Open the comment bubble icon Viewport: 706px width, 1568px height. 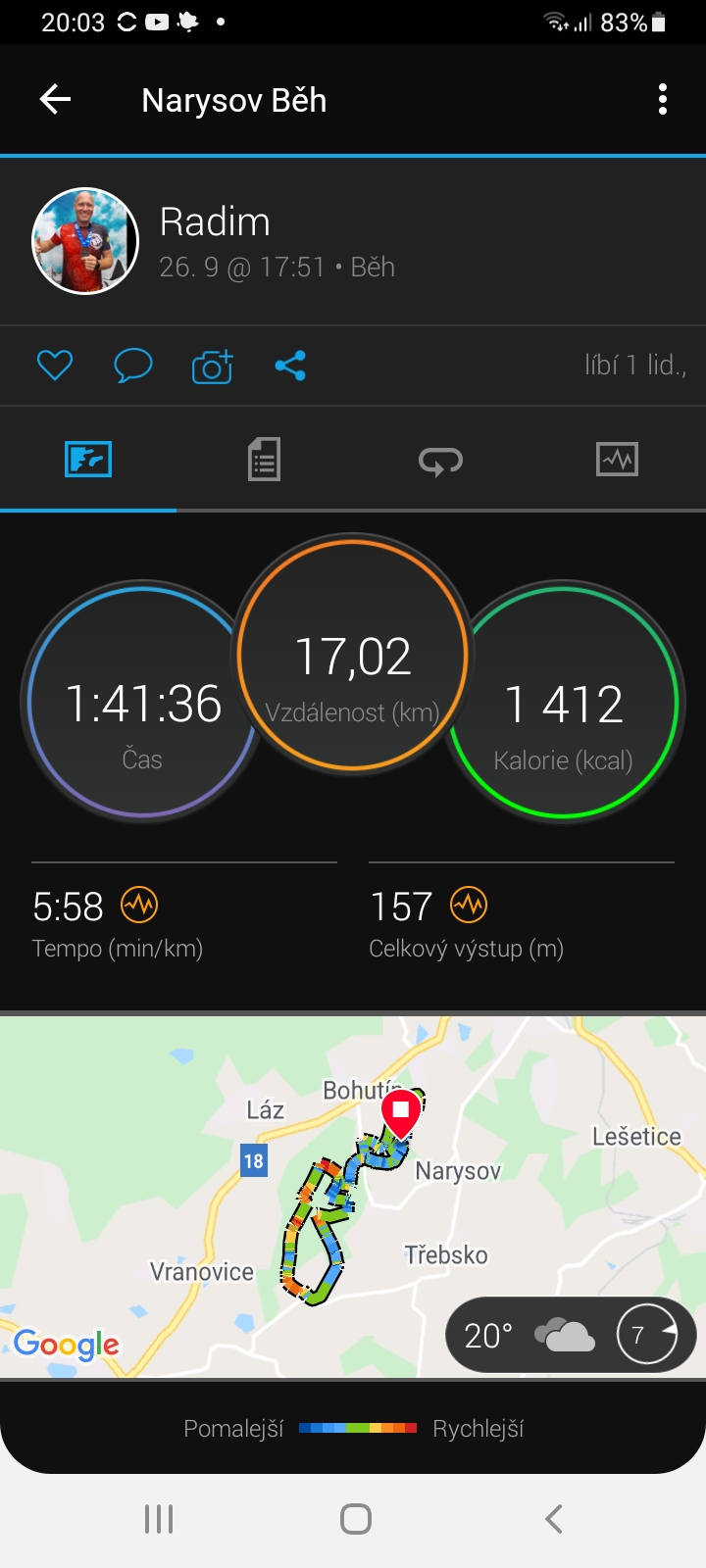(133, 366)
